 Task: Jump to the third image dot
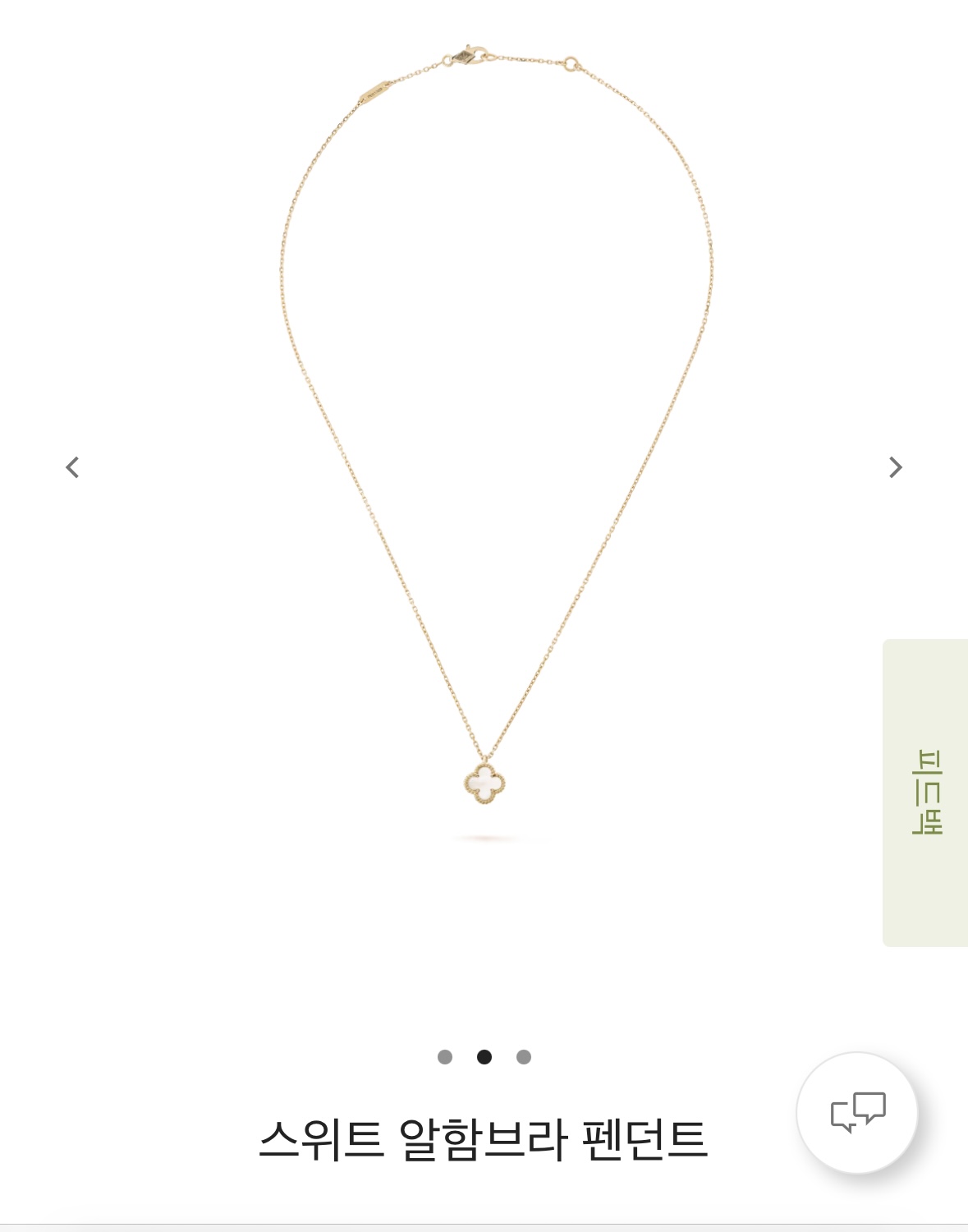[524, 1057]
